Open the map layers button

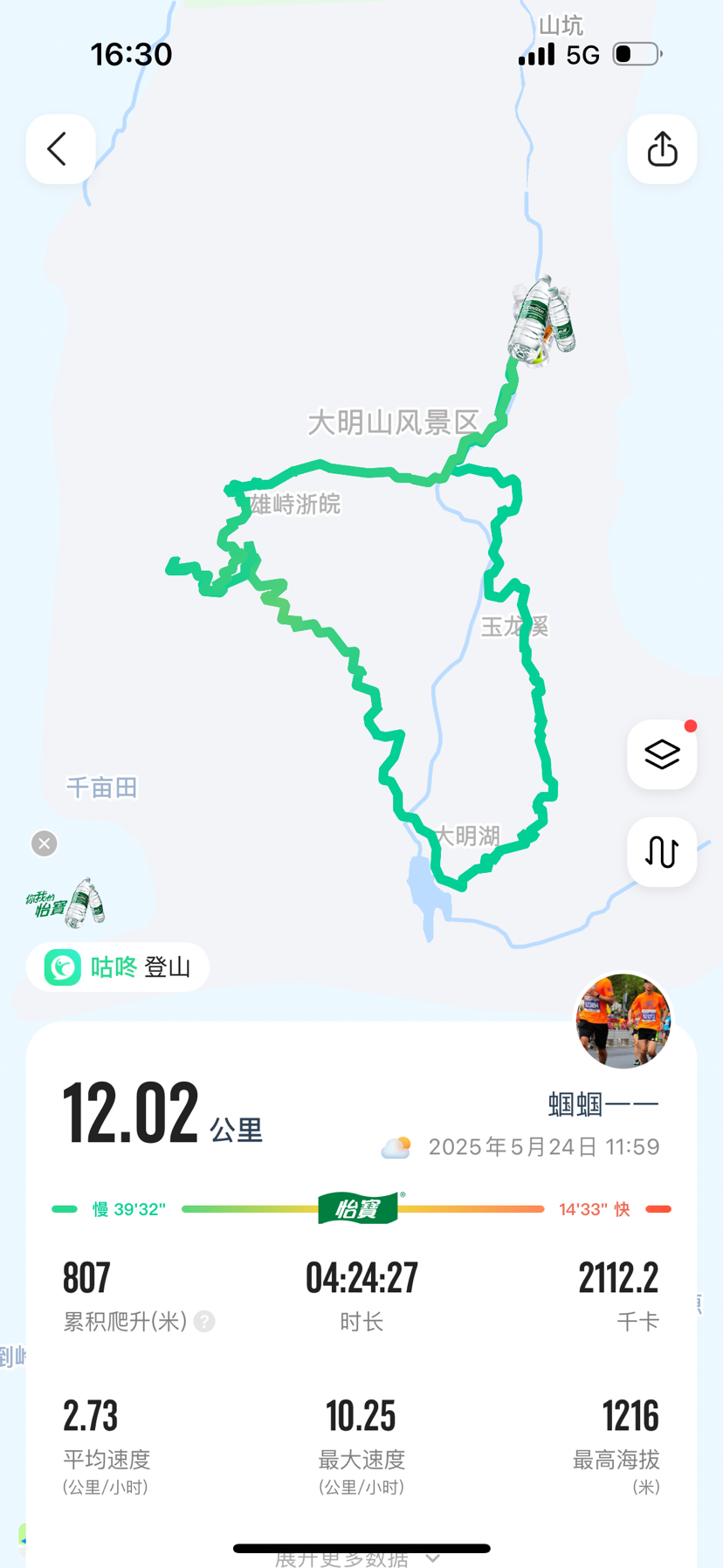point(662,754)
